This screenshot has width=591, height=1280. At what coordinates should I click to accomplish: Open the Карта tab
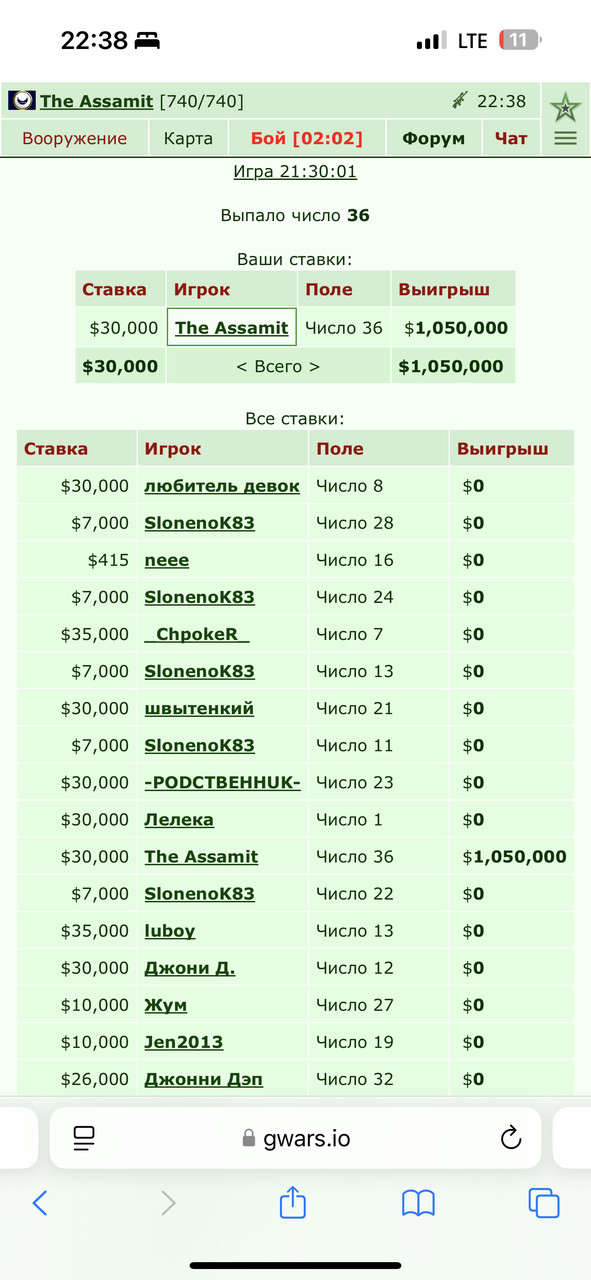[x=188, y=138]
